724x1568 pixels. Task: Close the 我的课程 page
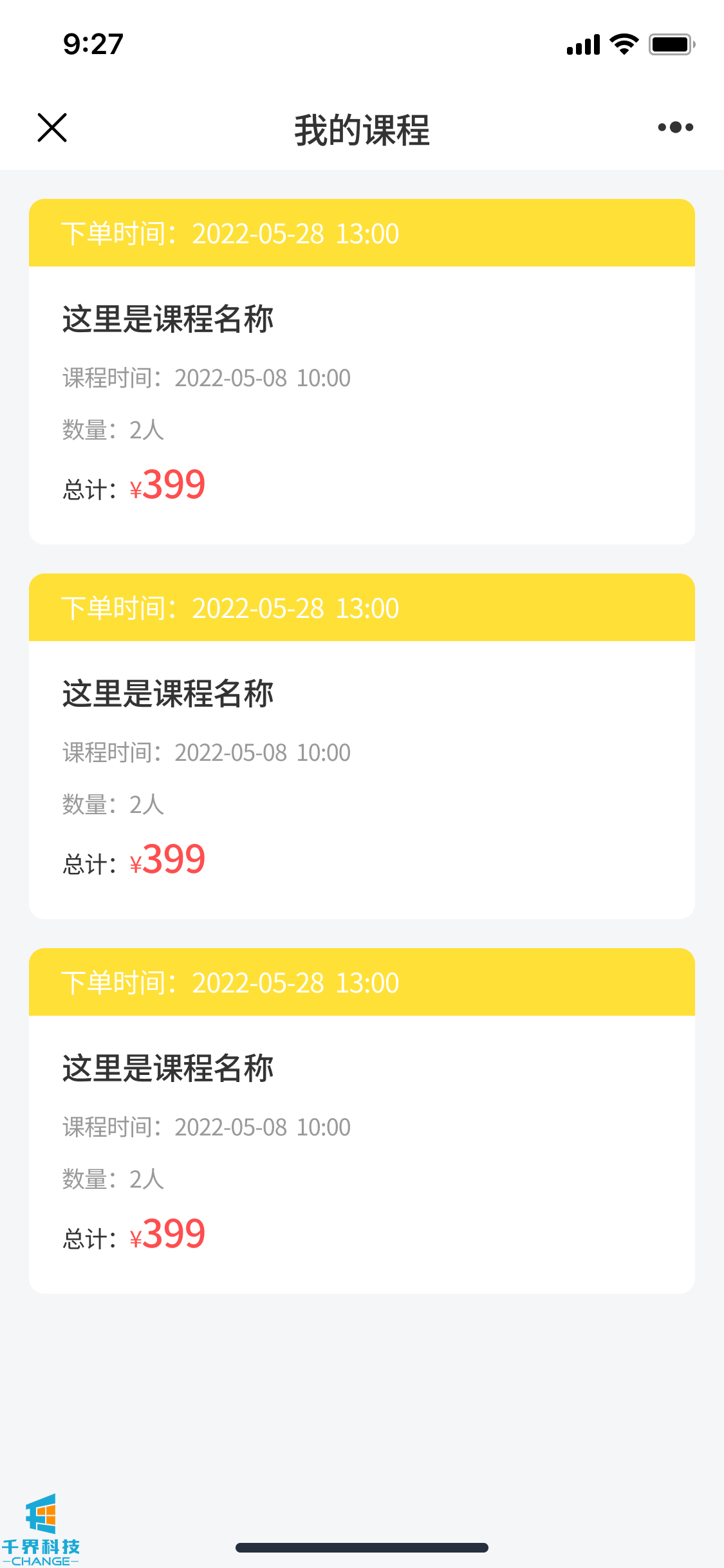click(x=52, y=127)
